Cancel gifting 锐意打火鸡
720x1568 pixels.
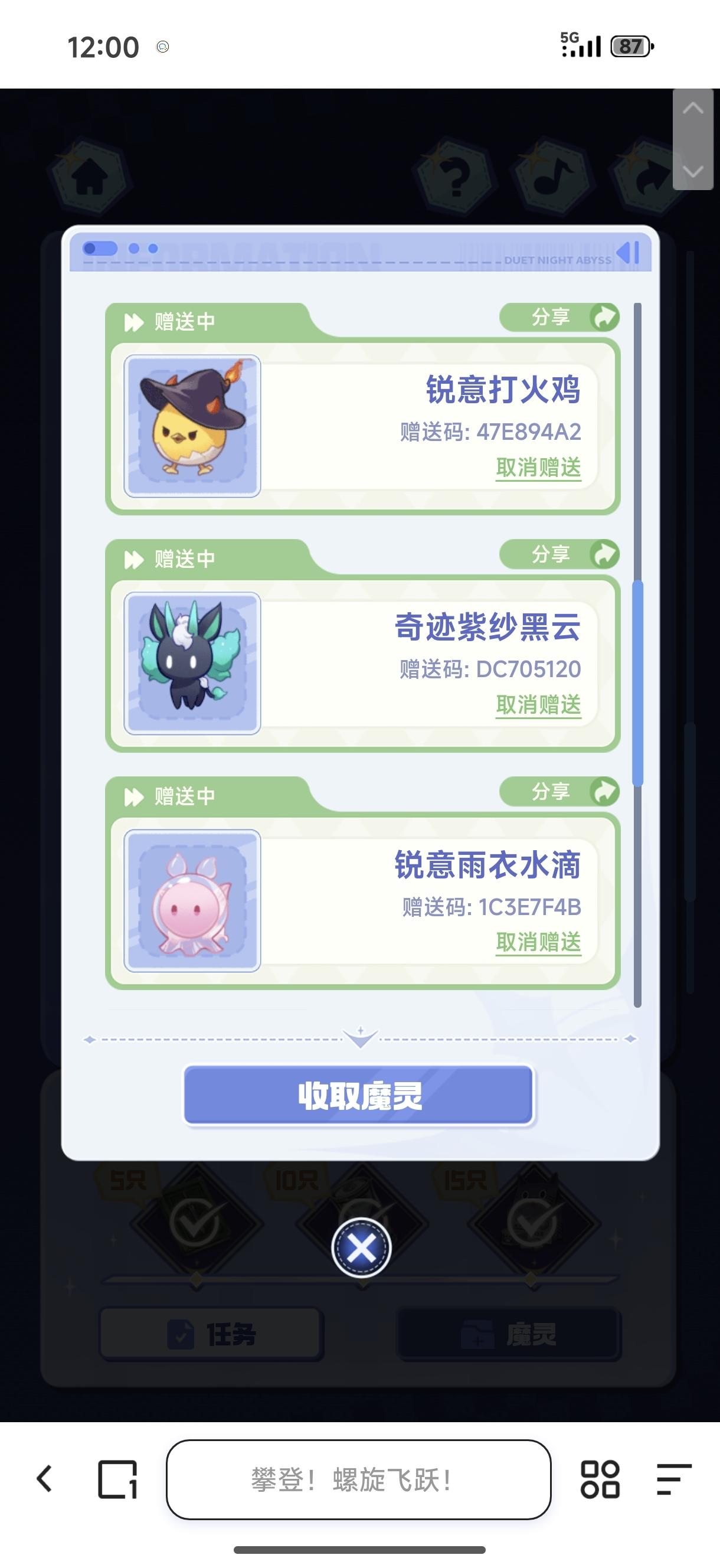pyautogui.click(x=538, y=468)
